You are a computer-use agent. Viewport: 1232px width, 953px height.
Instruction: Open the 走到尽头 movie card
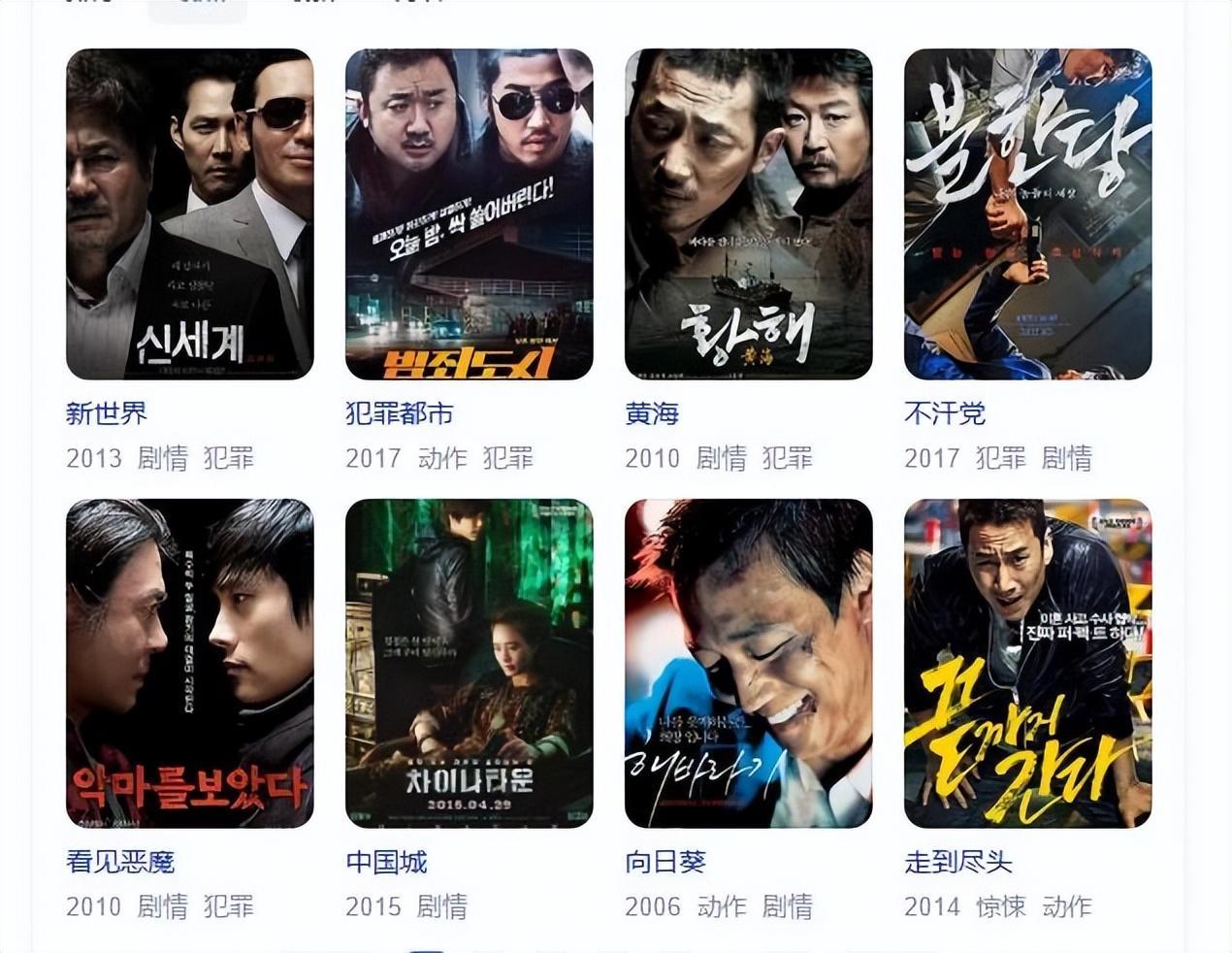tap(1027, 663)
